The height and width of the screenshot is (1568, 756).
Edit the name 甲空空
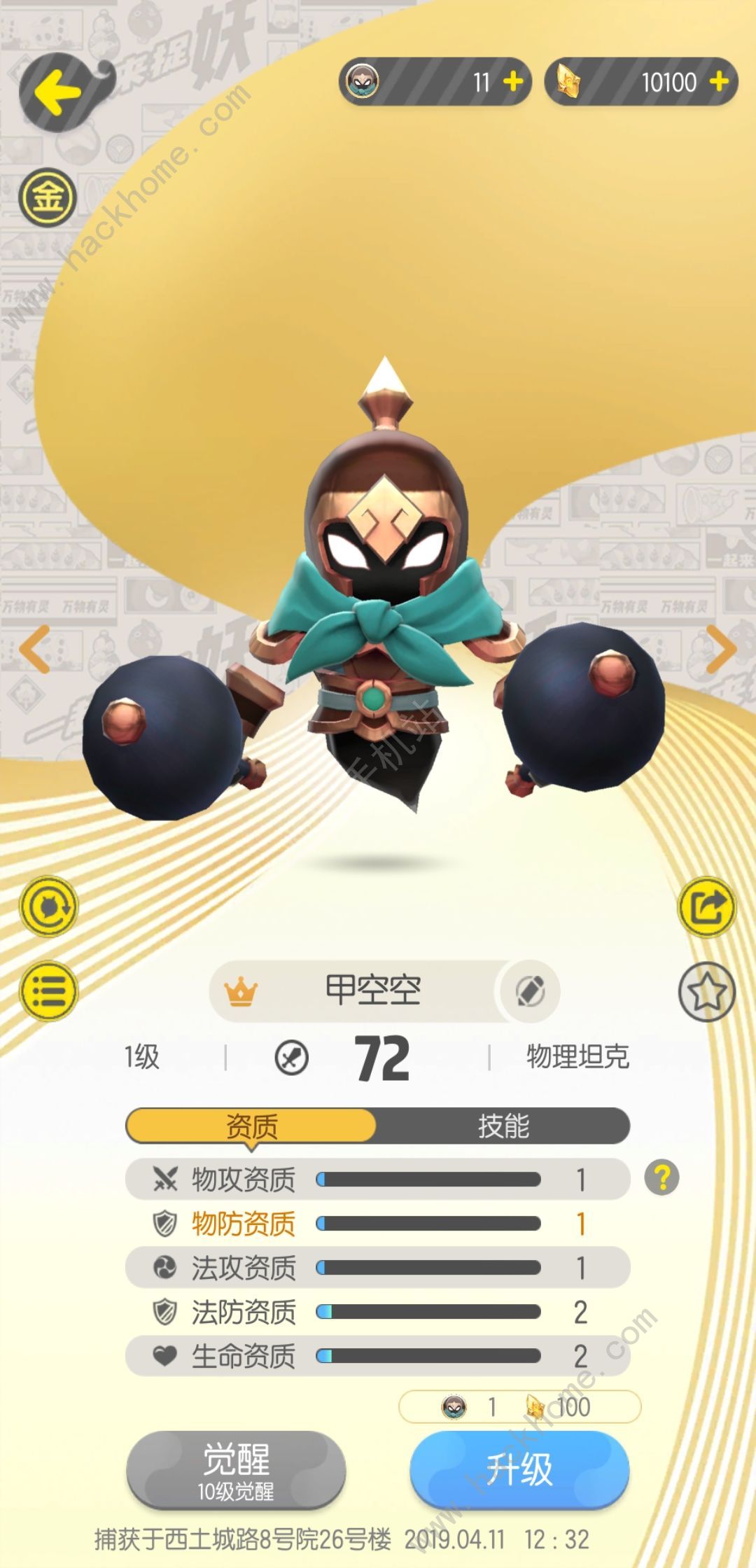(x=530, y=991)
